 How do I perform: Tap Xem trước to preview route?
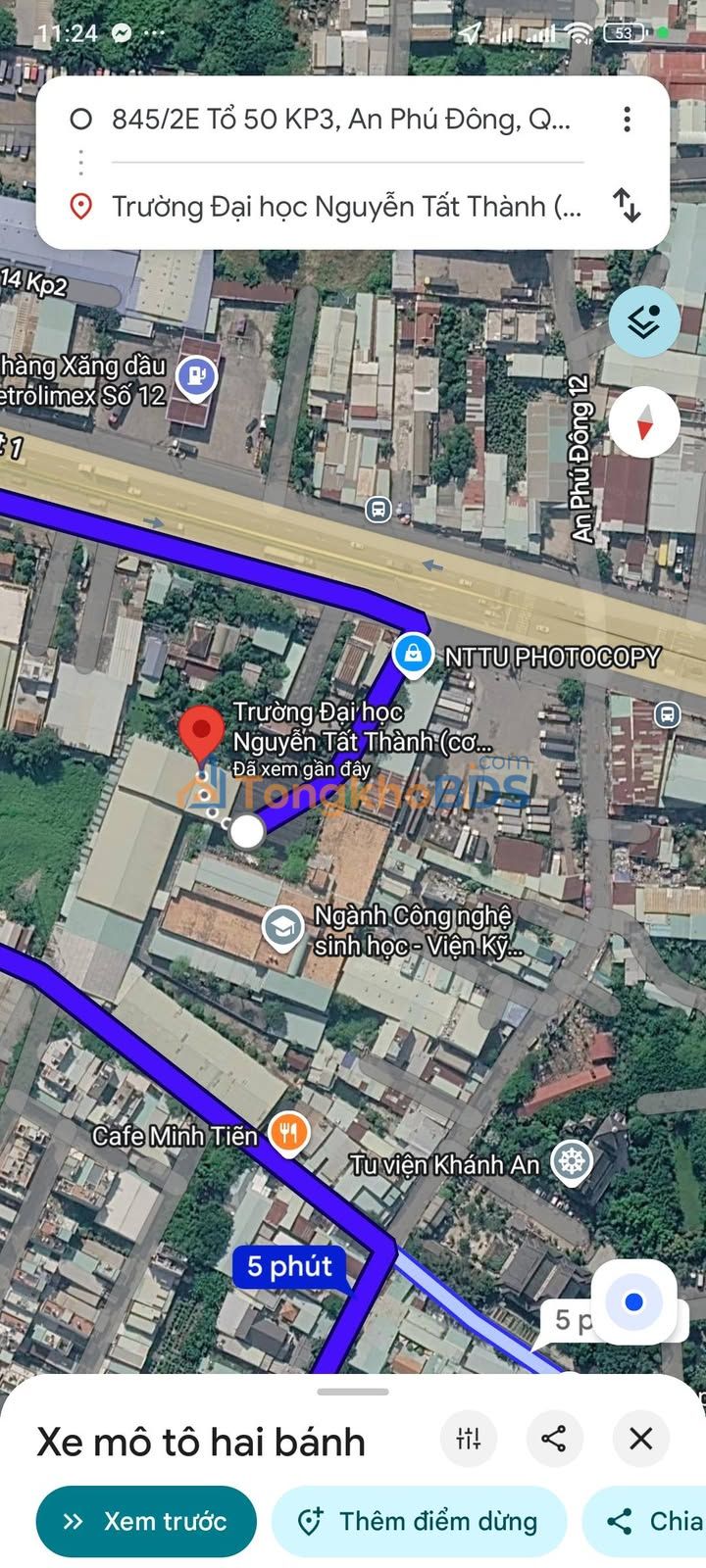click(146, 1521)
